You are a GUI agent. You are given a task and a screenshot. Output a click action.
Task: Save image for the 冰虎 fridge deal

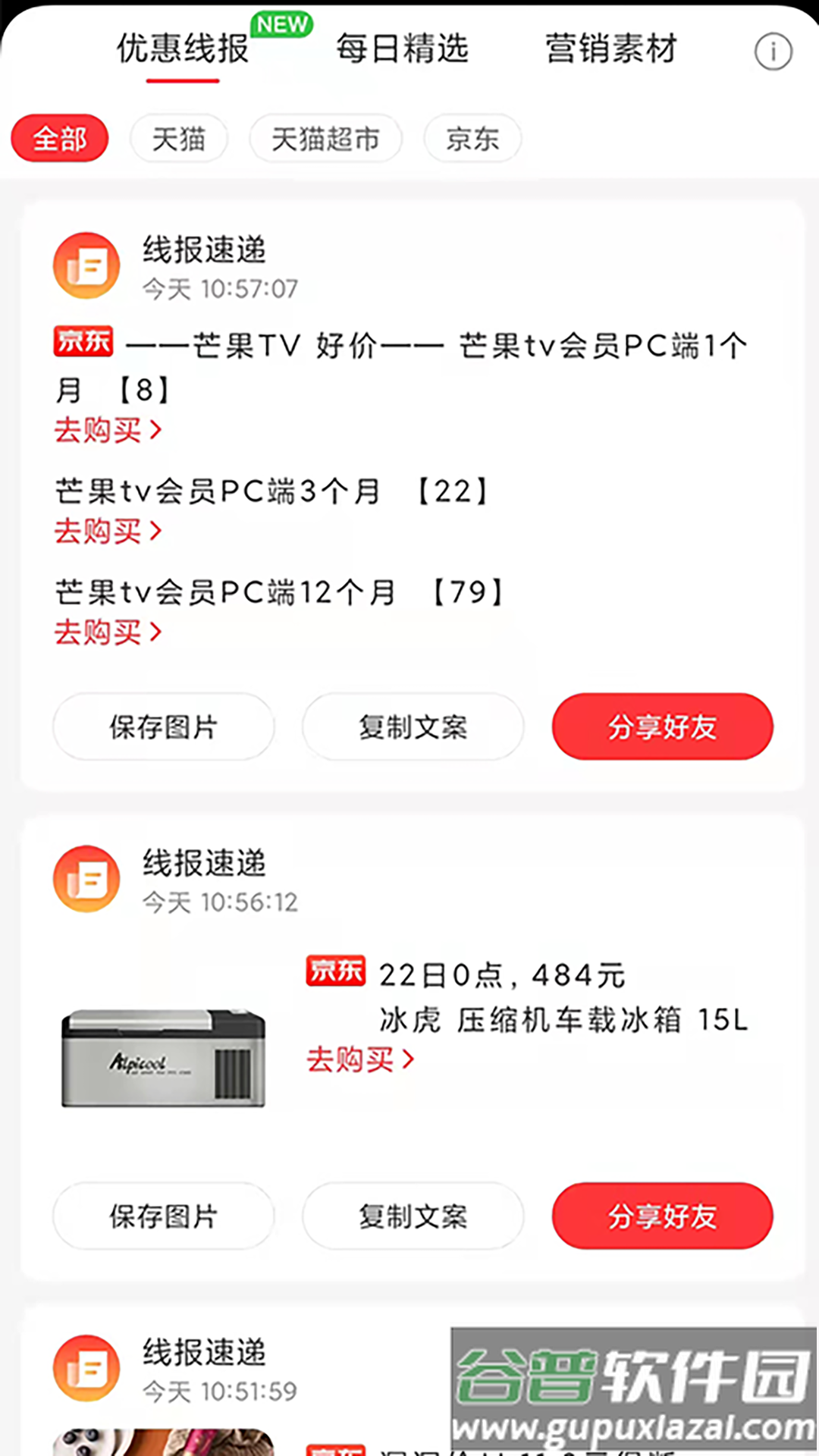(163, 1216)
